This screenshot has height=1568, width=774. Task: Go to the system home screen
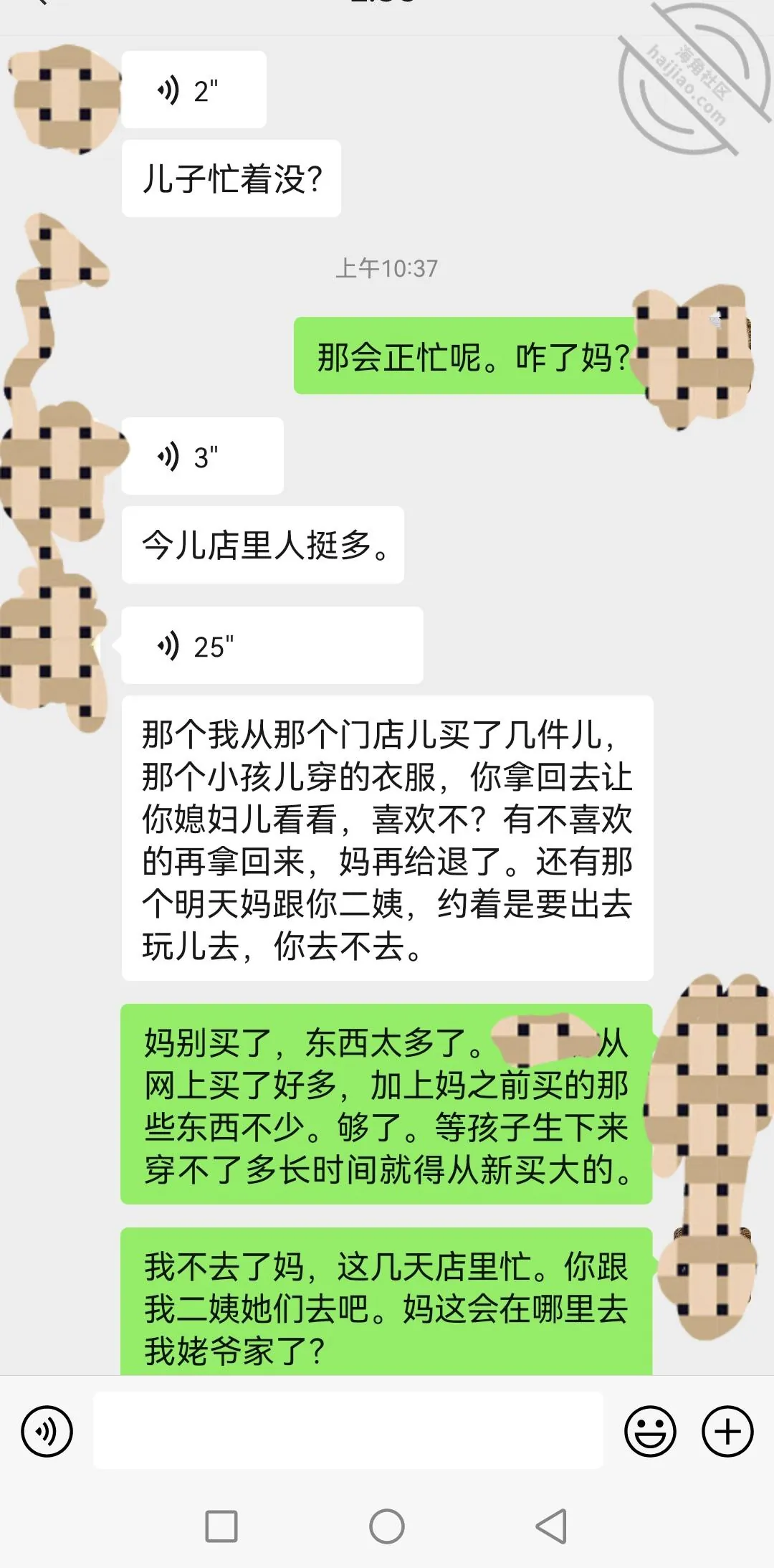click(387, 1526)
